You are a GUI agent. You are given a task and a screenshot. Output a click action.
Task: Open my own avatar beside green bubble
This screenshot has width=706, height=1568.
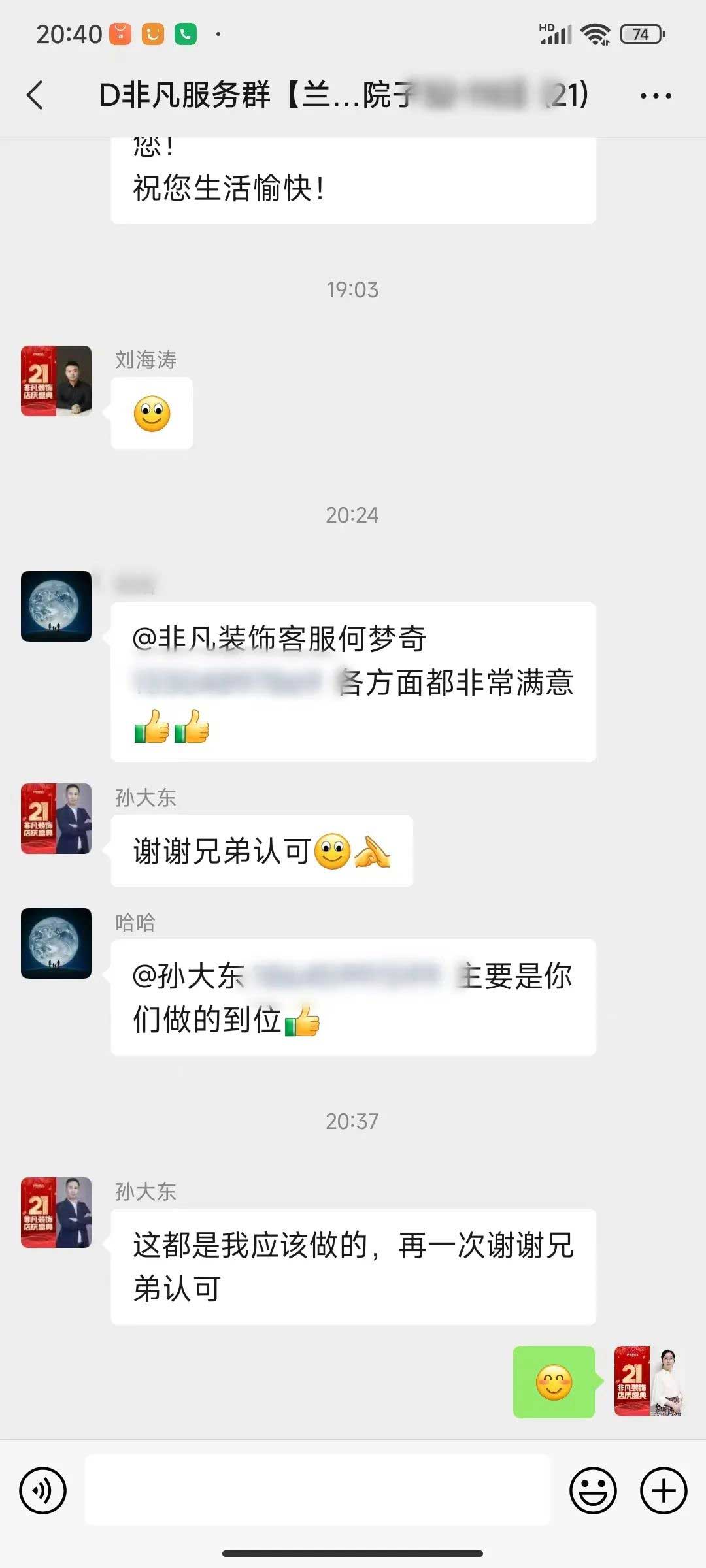[649, 1381]
